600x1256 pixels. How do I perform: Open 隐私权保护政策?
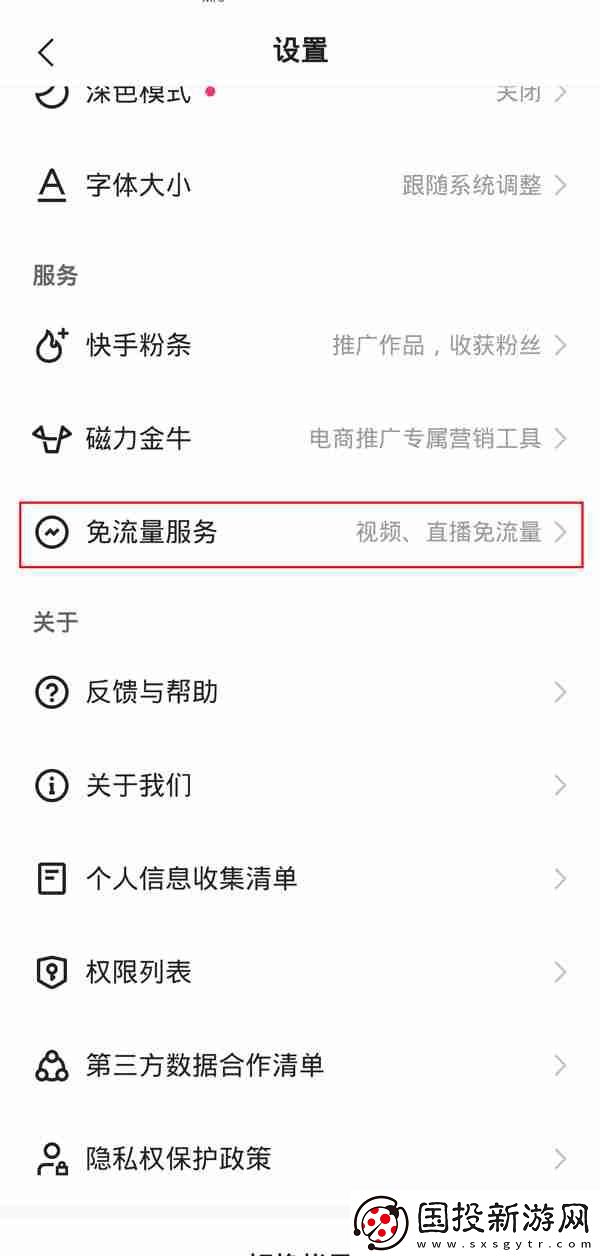300,1159
